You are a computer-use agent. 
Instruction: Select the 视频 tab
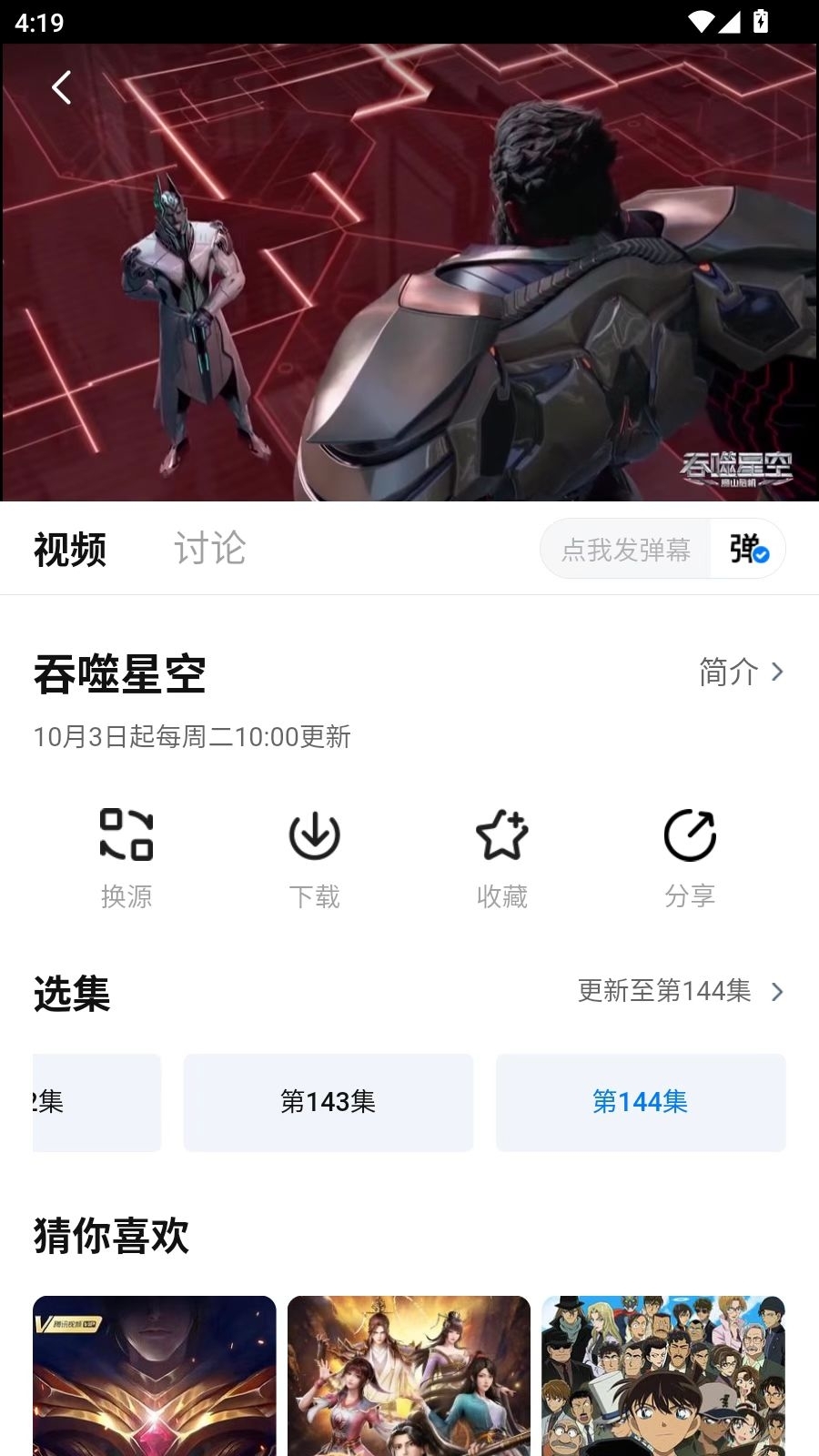(x=70, y=550)
